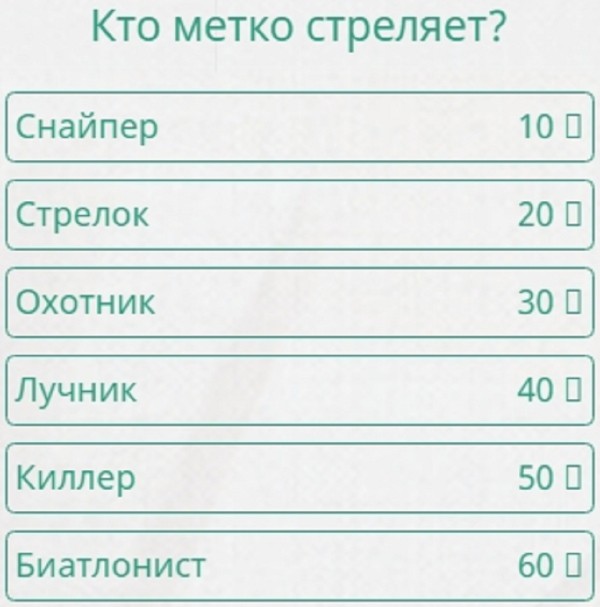600x607 pixels.
Task: Pick the Лучник answer row
Action: (300, 390)
